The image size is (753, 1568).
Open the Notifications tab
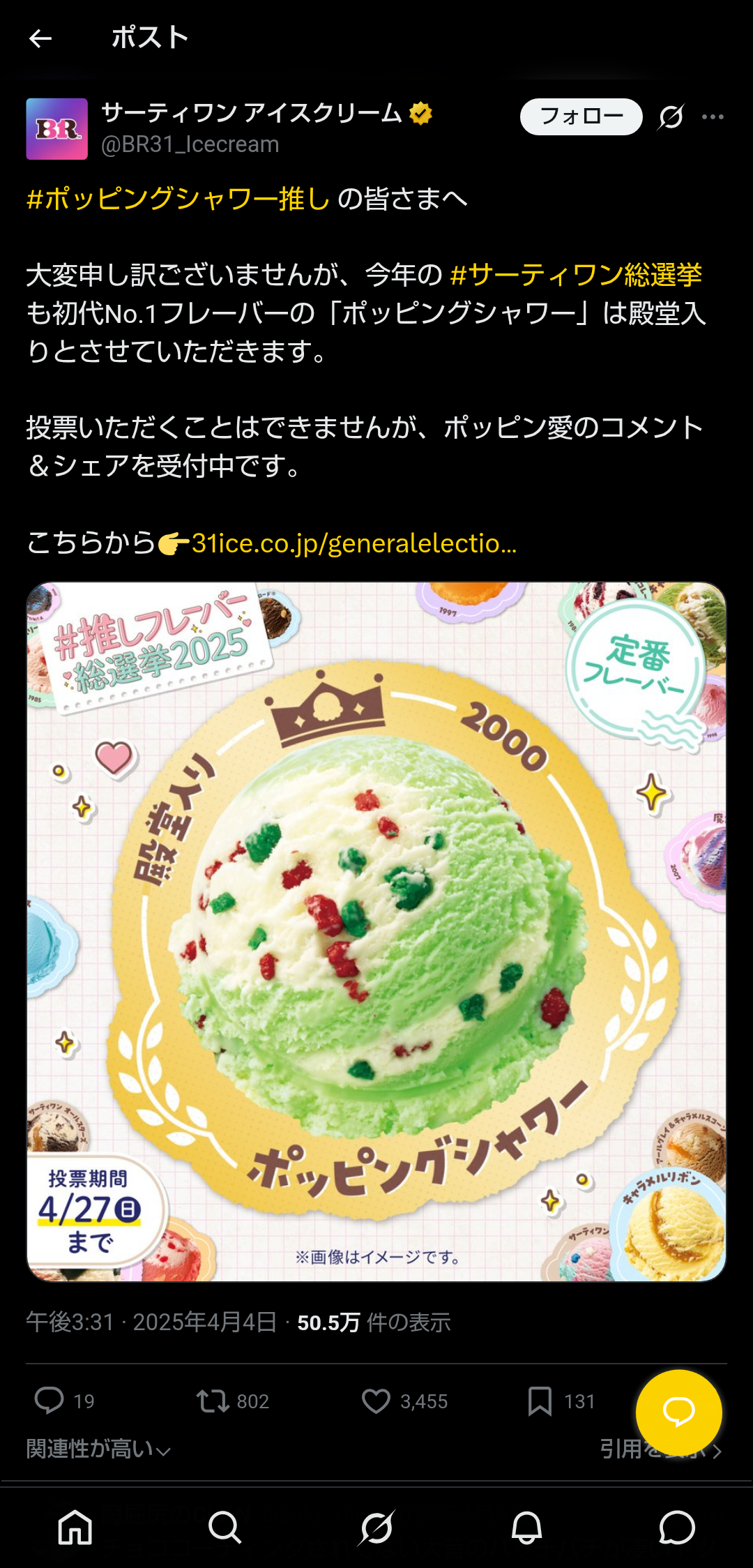527,1528
